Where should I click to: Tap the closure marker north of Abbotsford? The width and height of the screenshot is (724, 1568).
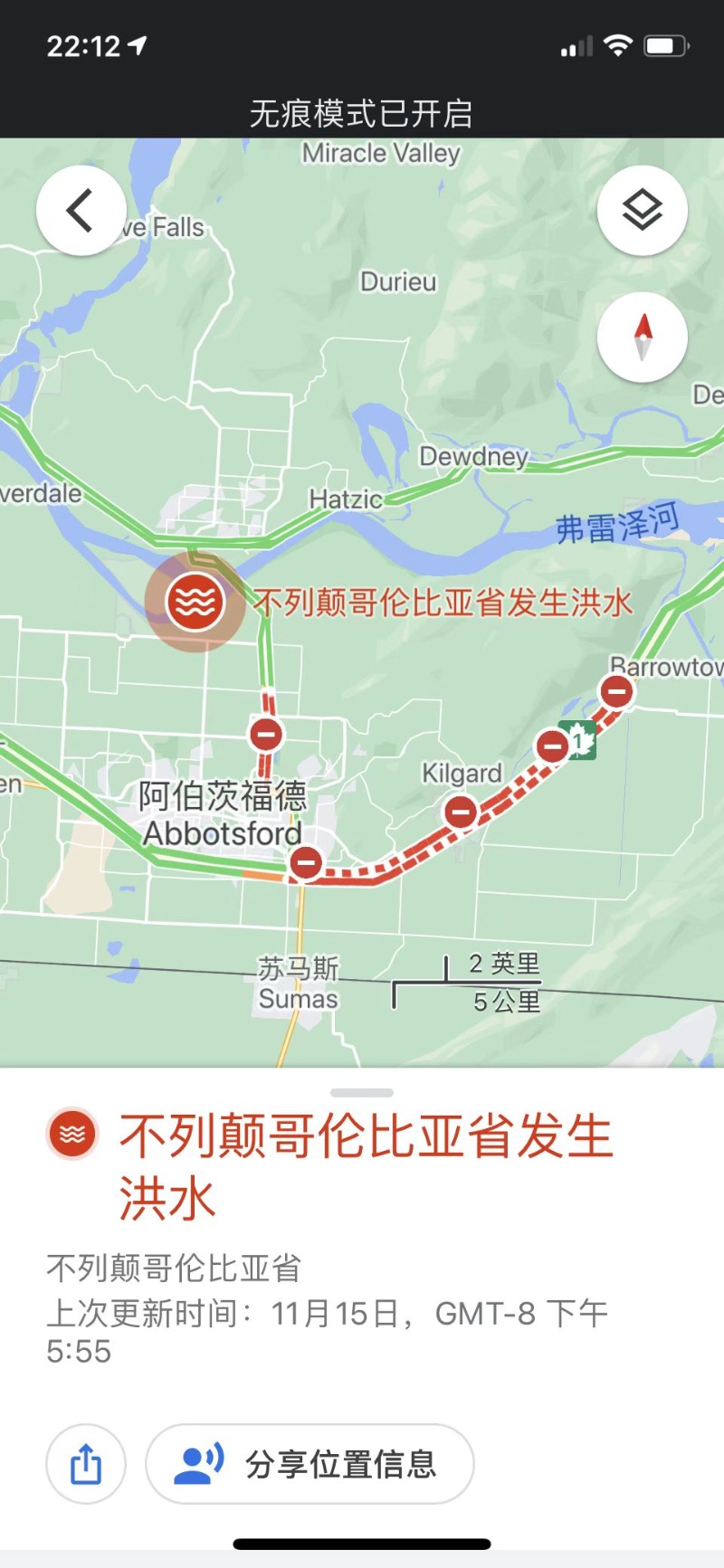coord(266,734)
